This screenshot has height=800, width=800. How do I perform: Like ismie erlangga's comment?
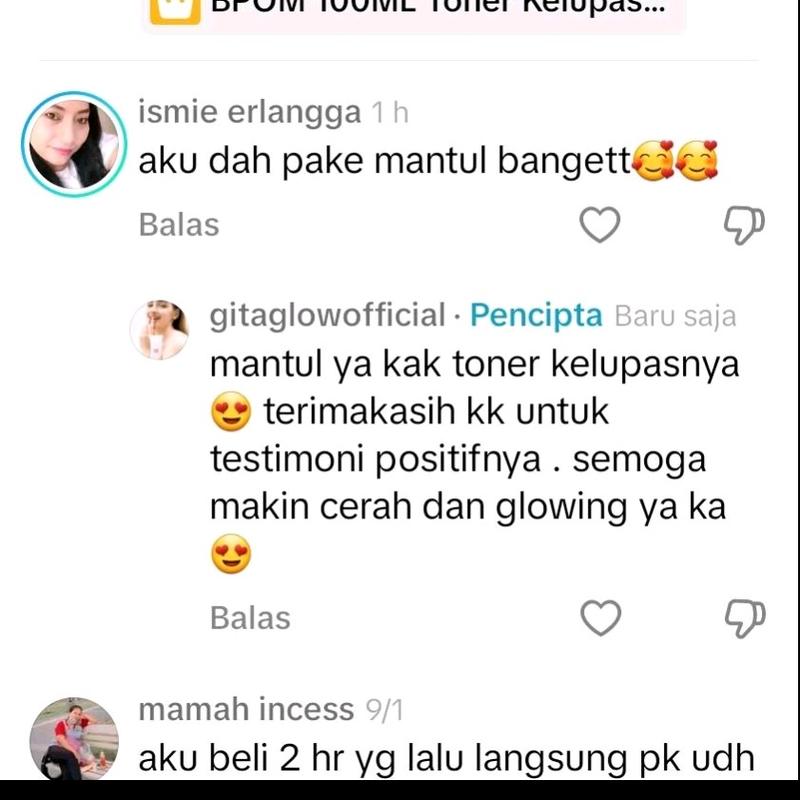(600, 225)
